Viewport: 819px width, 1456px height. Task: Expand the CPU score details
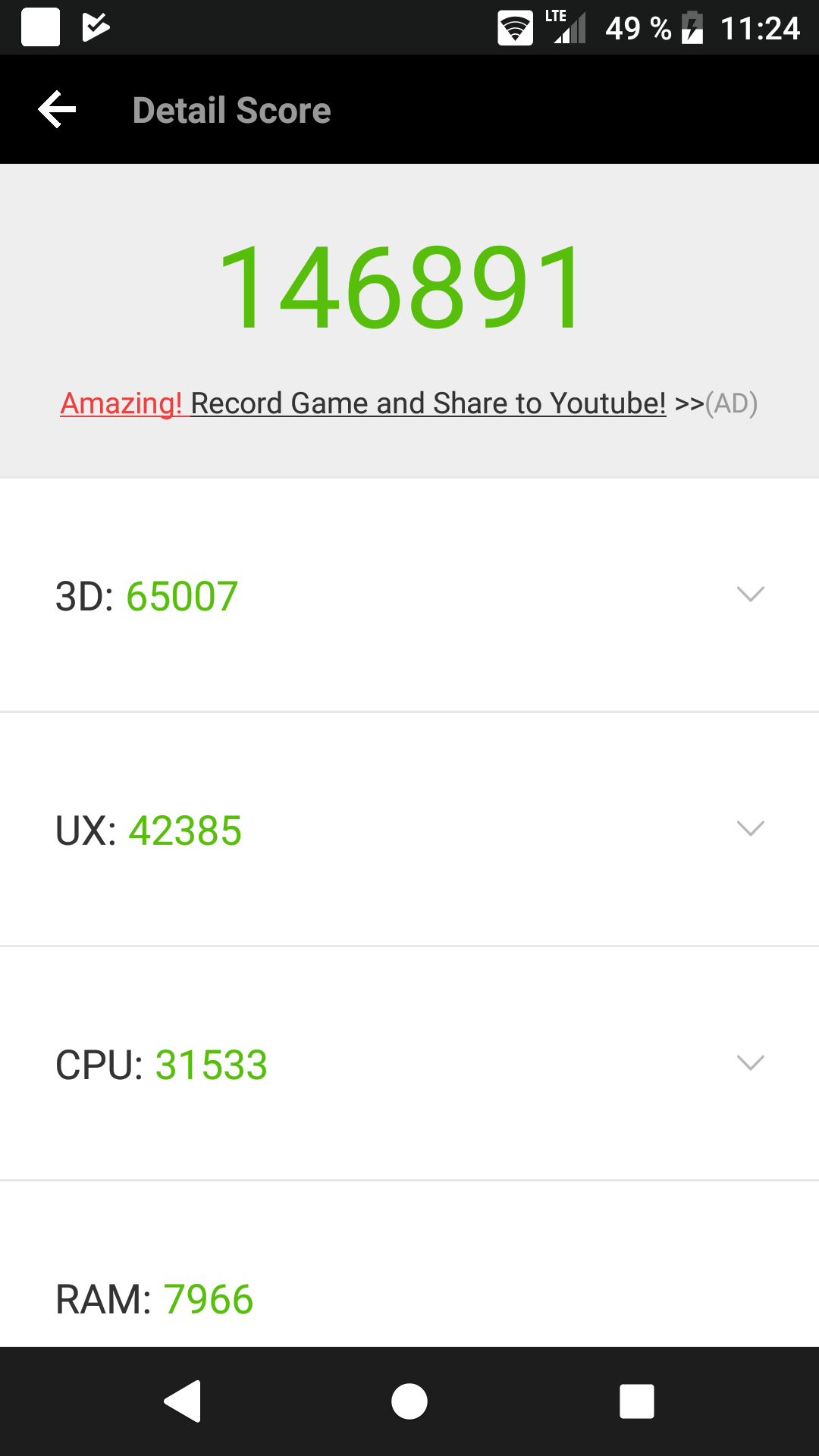click(x=409, y=1063)
